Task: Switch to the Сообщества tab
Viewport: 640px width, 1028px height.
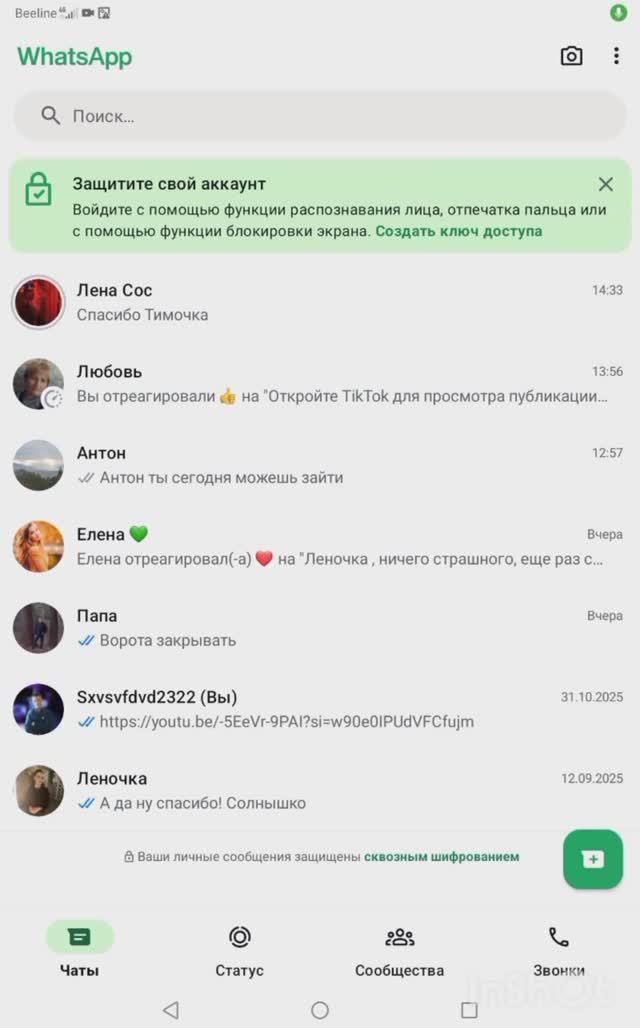Action: [399, 950]
